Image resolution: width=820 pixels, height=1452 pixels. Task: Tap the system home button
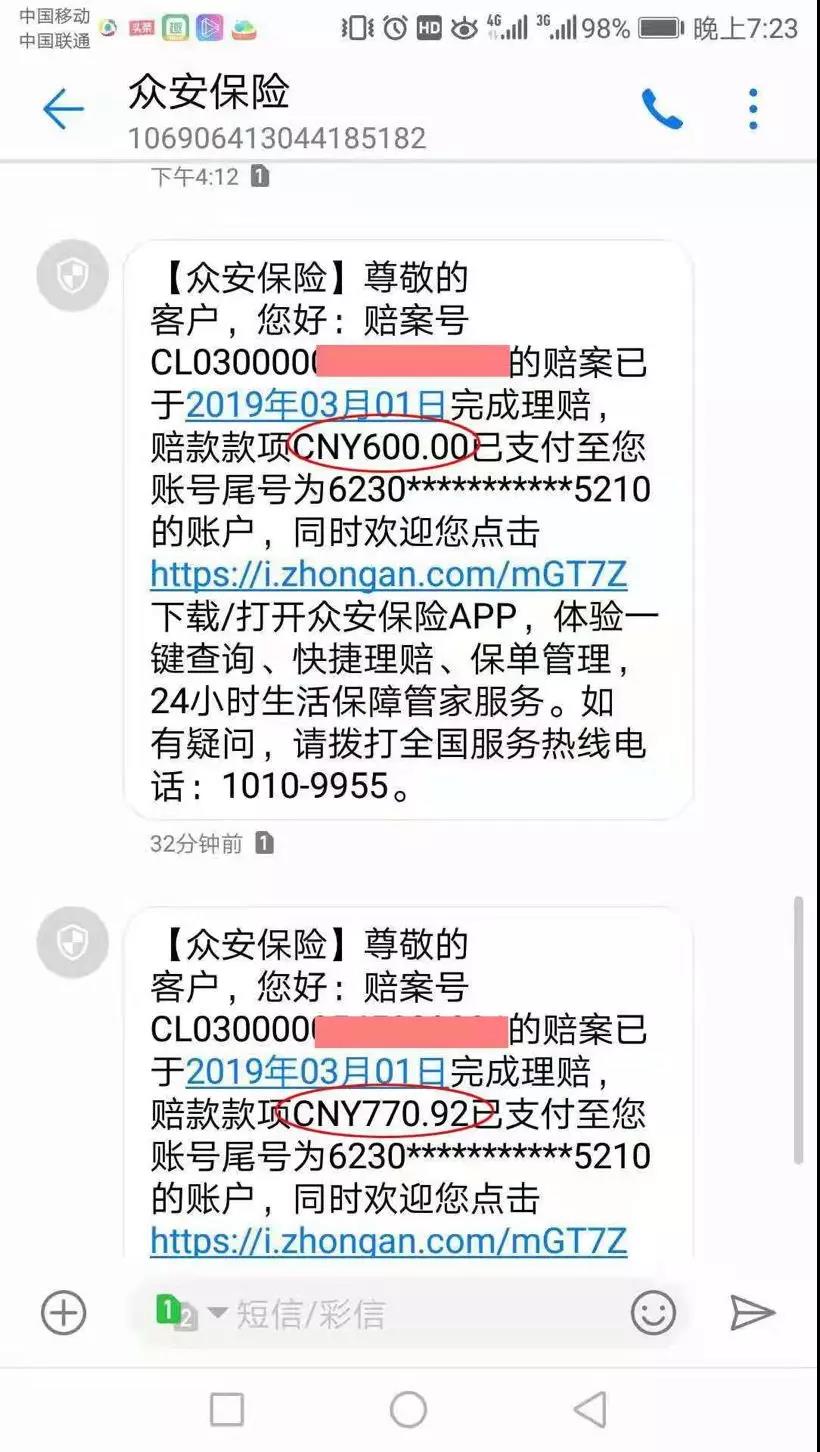coord(408,1410)
